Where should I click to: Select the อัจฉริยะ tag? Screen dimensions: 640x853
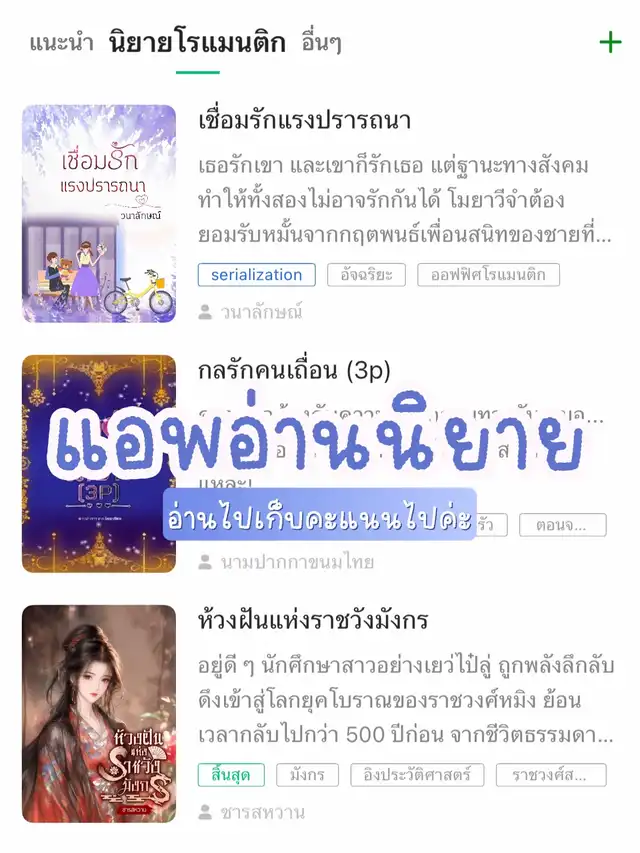(366, 274)
